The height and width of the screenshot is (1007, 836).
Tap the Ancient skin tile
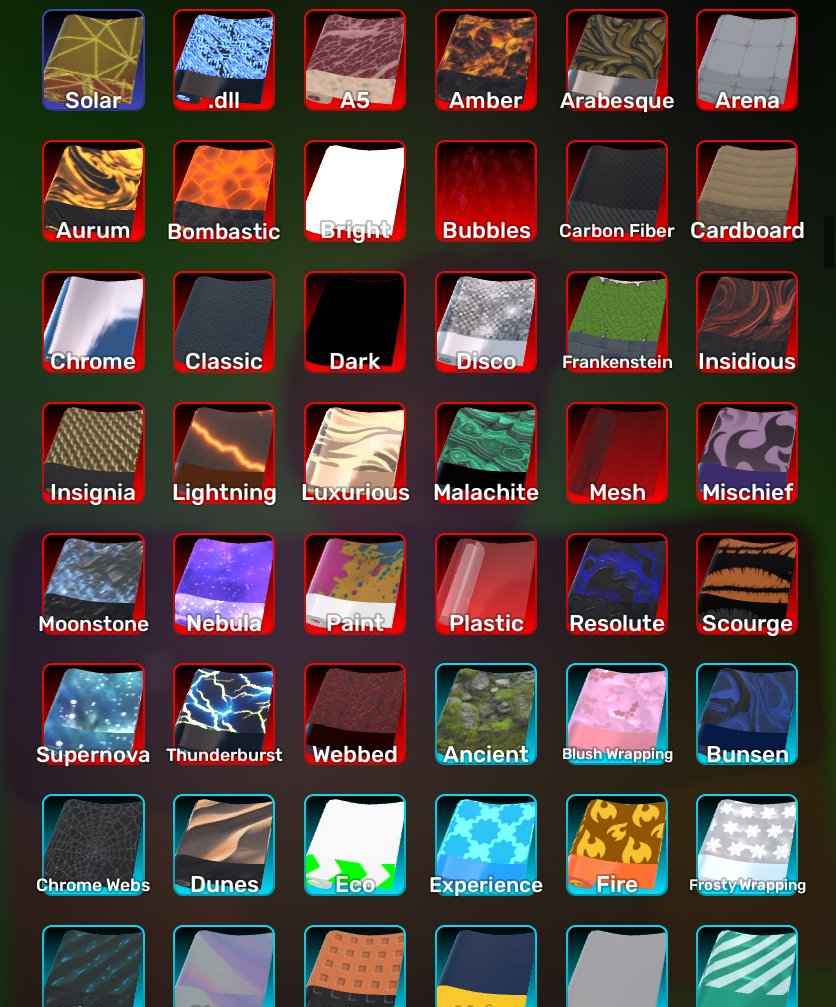click(486, 714)
